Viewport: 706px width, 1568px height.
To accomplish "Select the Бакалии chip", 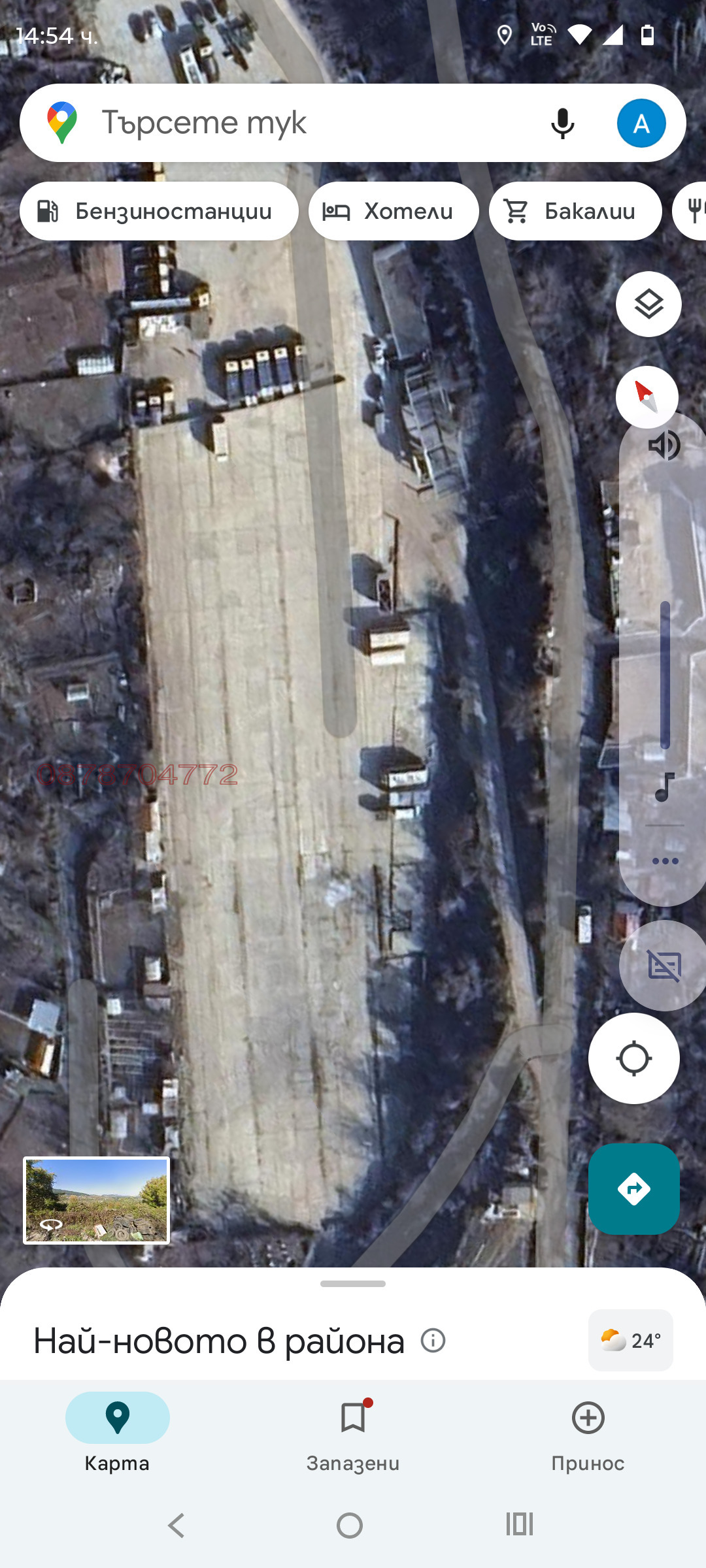I will pos(575,211).
